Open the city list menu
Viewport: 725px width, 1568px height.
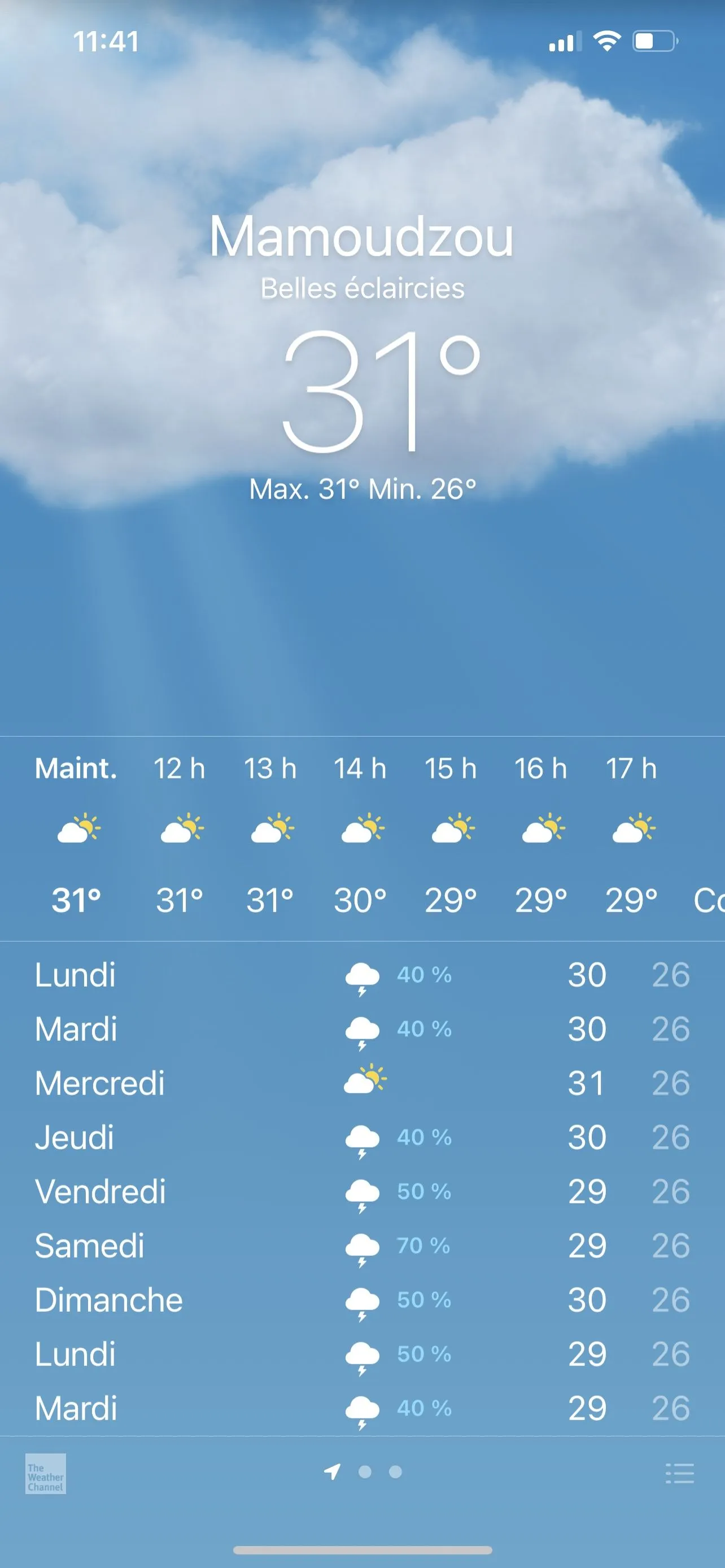(x=679, y=1473)
